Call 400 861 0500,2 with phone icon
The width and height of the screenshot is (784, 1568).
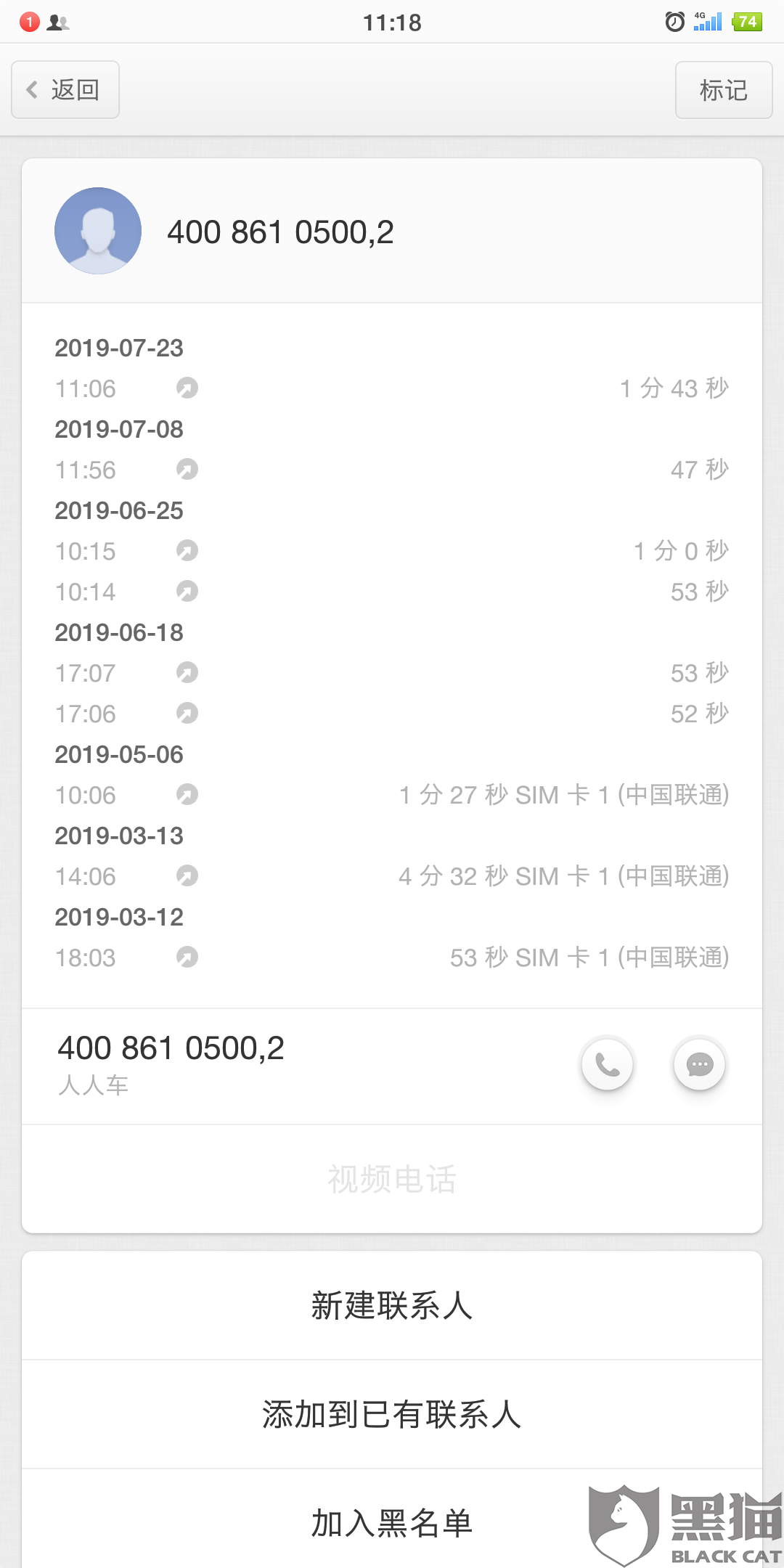[x=607, y=1065]
